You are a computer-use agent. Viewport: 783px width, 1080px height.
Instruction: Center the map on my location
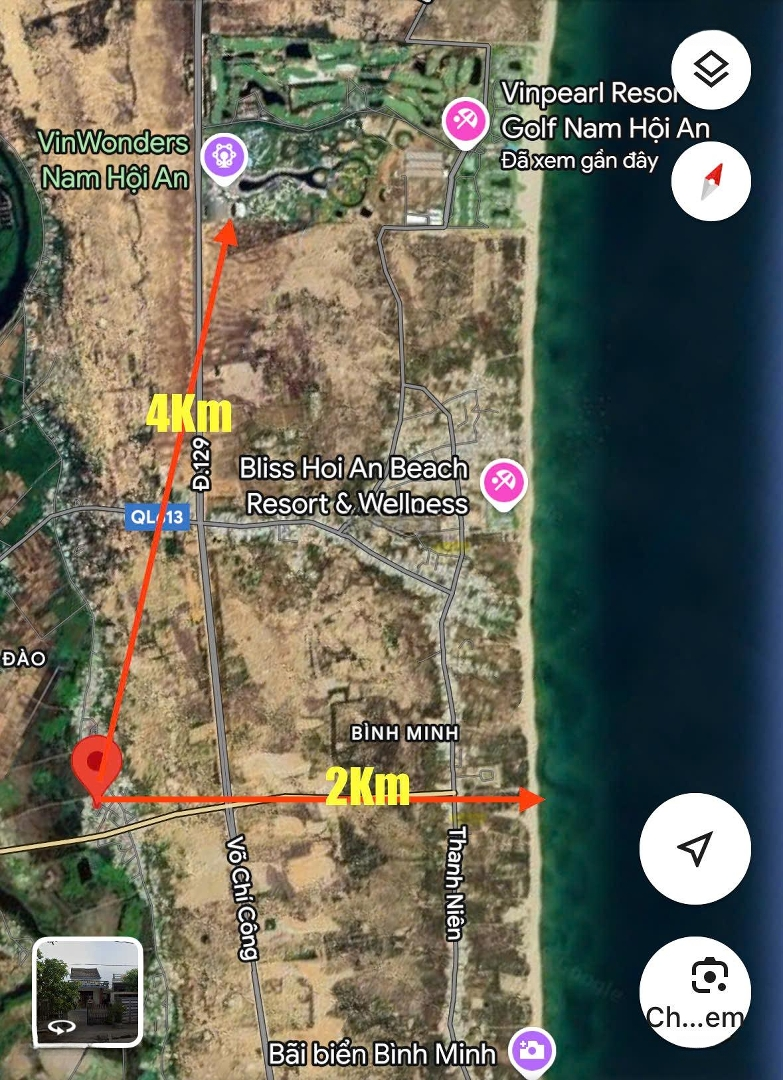[x=694, y=848]
